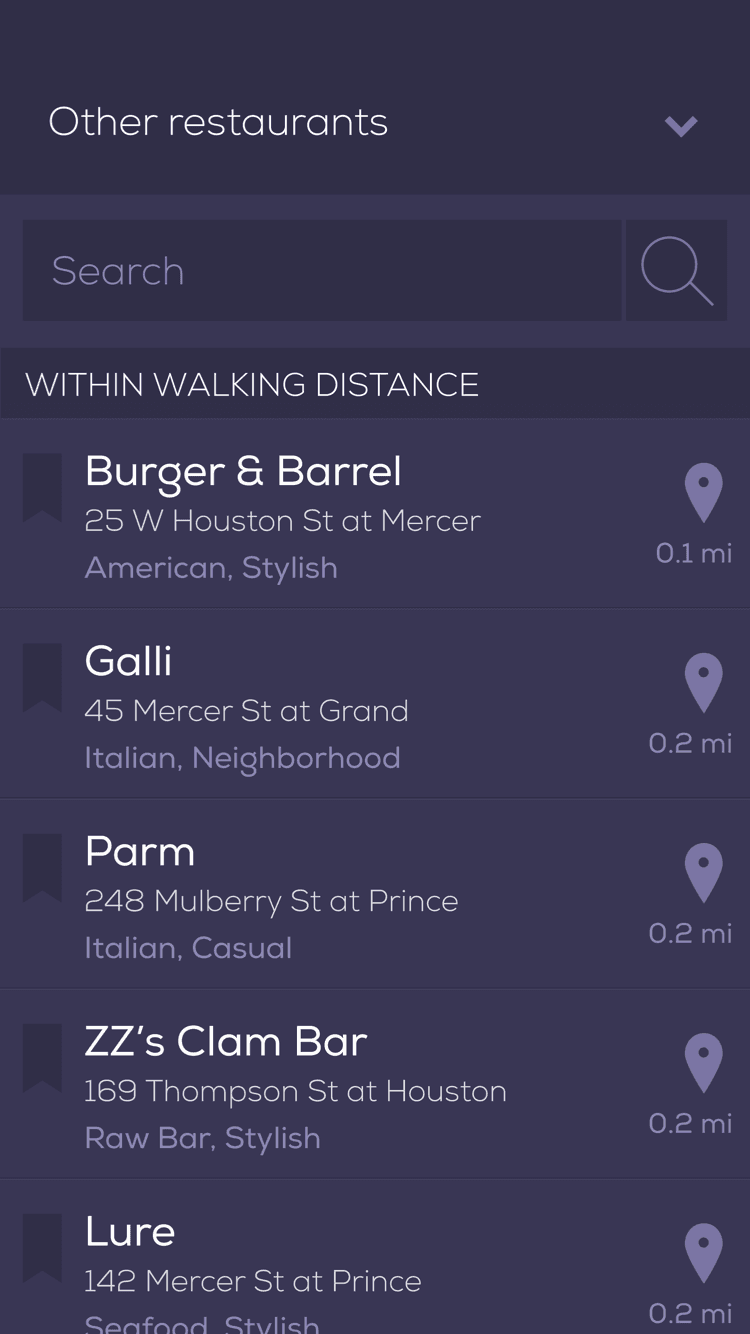Tap the map pin for Parm
Screen dimensions: 750x1334
(703, 873)
